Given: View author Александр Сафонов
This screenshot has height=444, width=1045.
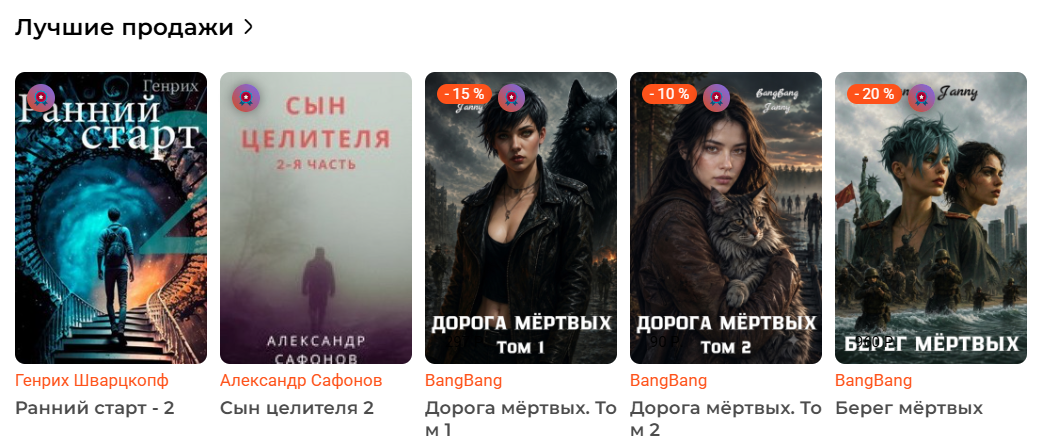Looking at the screenshot, I should (301, 381).
